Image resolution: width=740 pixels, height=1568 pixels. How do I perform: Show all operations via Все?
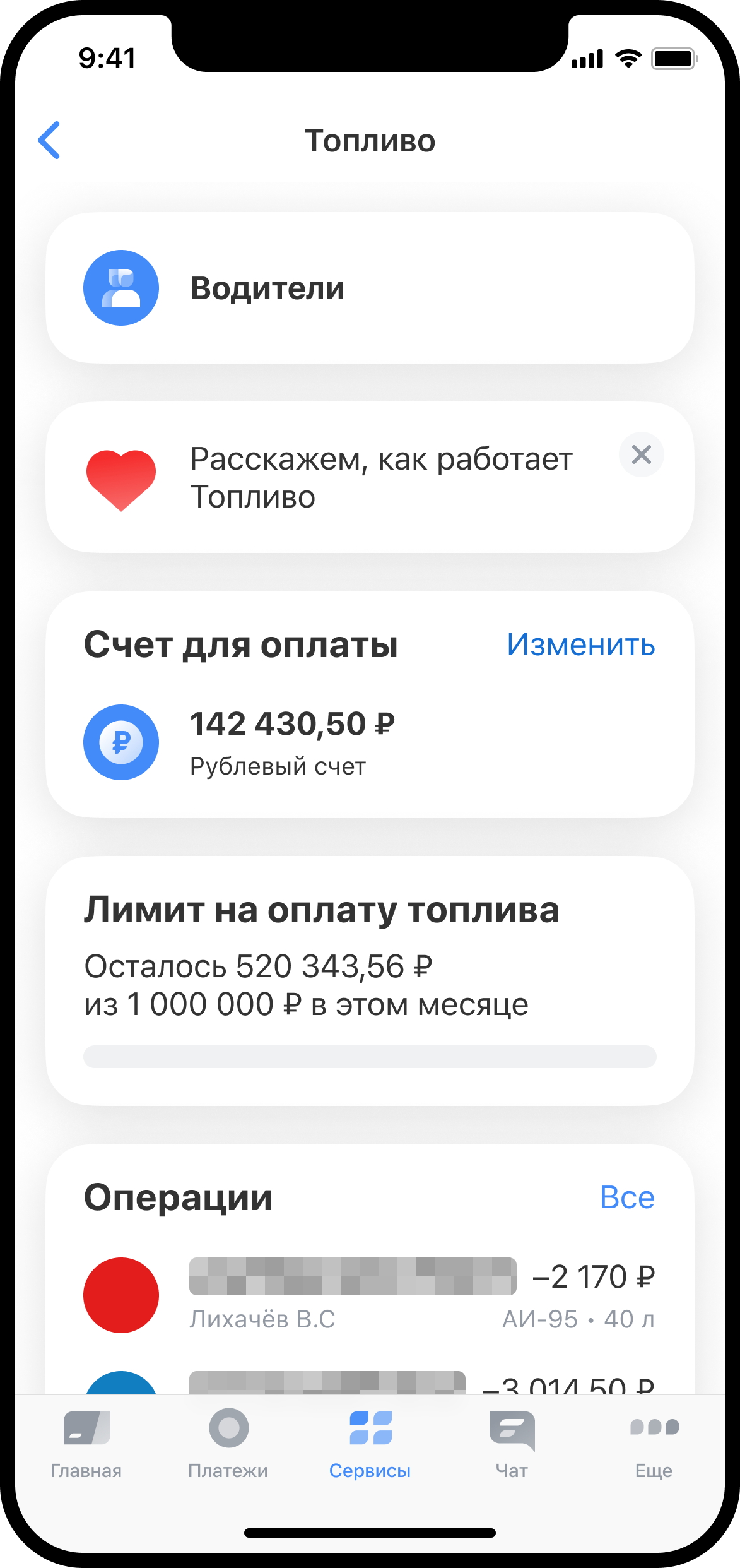[627, 1197]
